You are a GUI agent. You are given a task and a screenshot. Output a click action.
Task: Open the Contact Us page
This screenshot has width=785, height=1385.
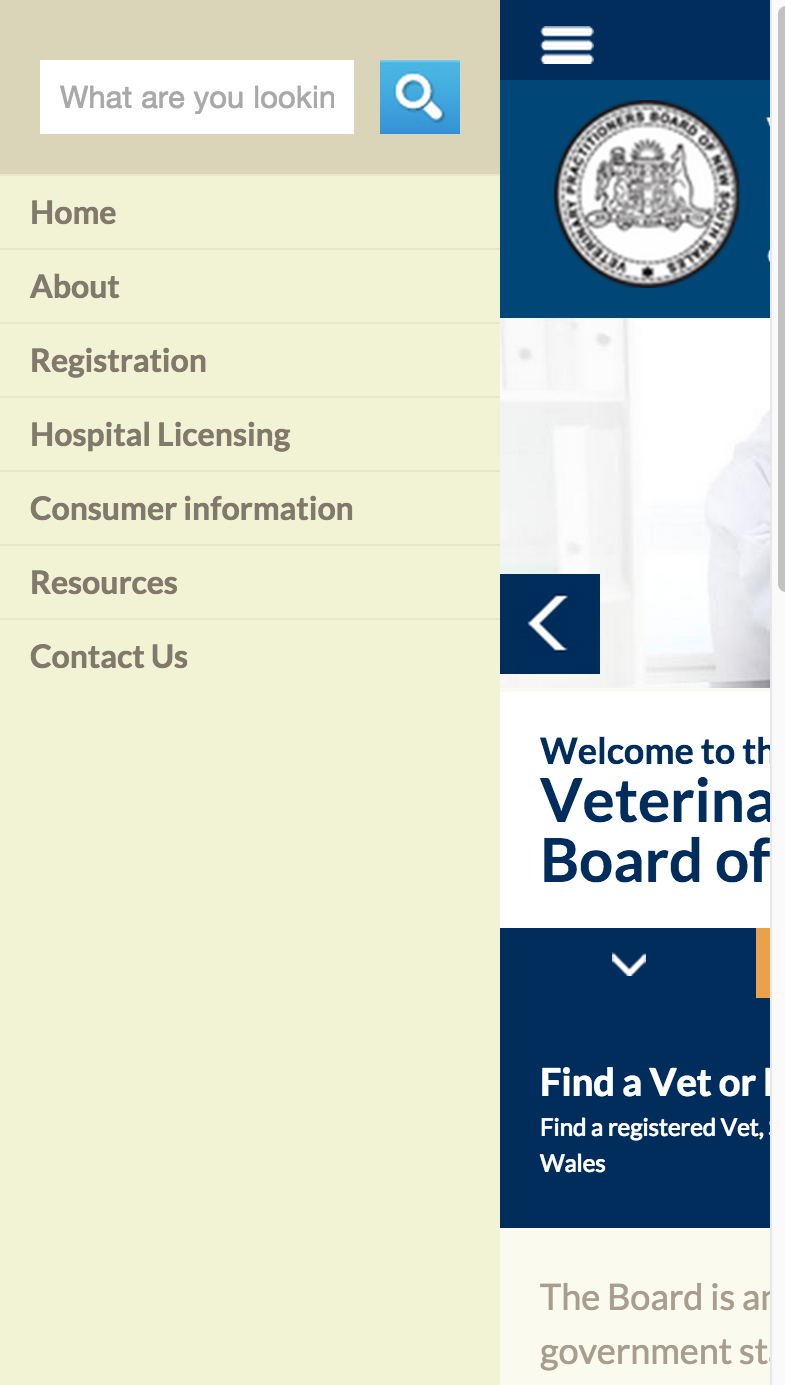pyautogui.click(x=250, y=656)
